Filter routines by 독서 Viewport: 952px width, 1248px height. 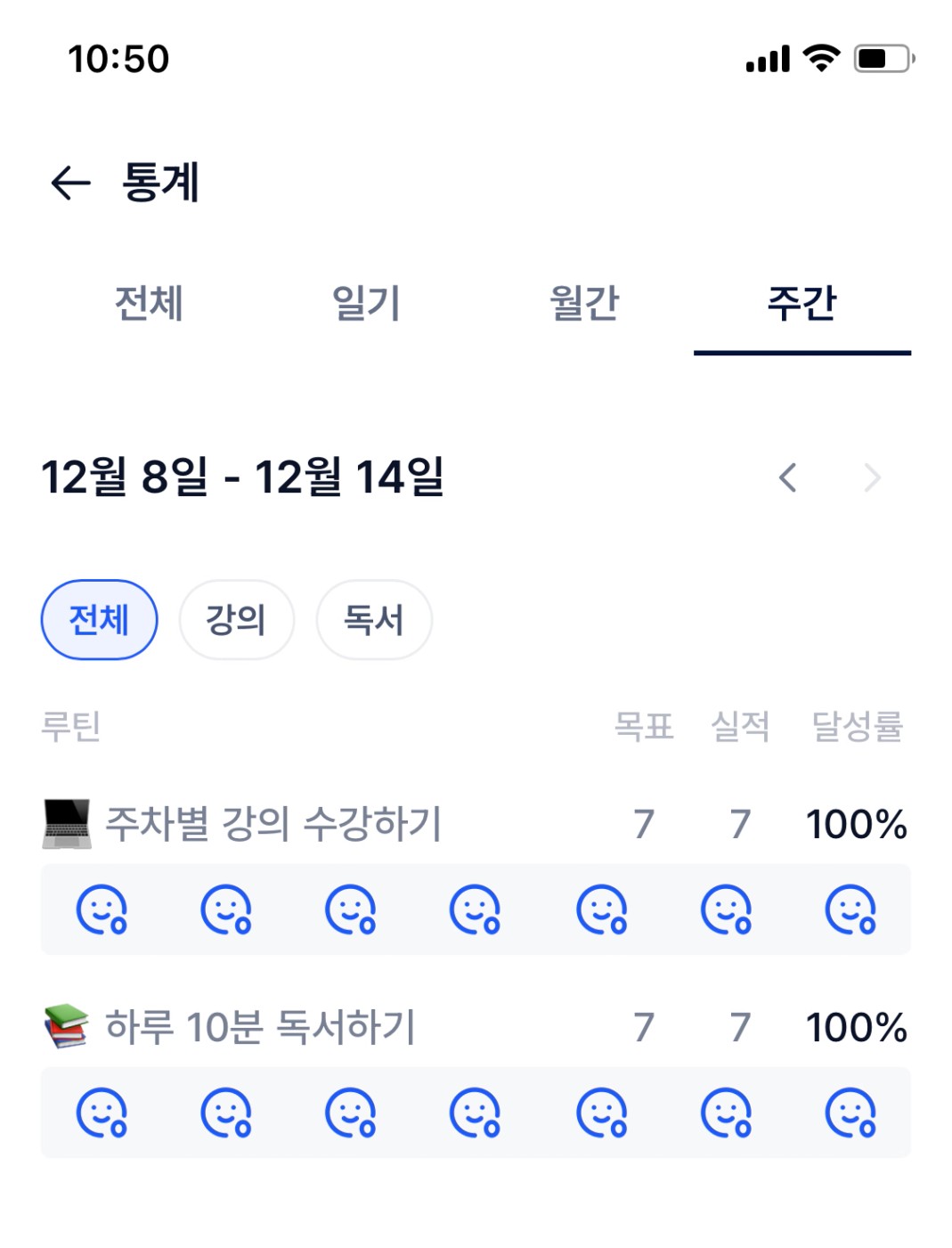(374, 620)
